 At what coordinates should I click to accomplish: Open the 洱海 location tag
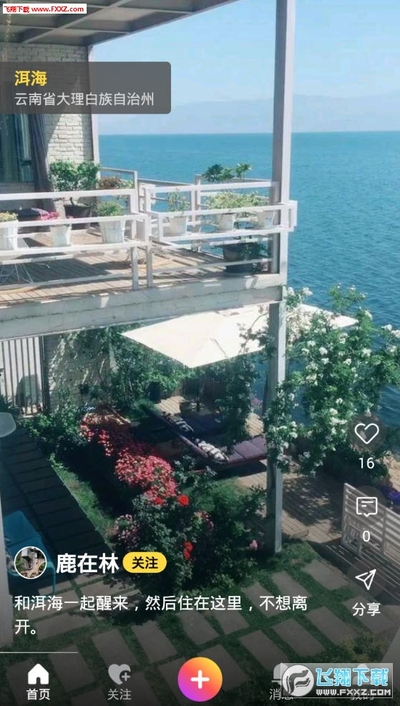pyautogui.click(x=85, y=88)
